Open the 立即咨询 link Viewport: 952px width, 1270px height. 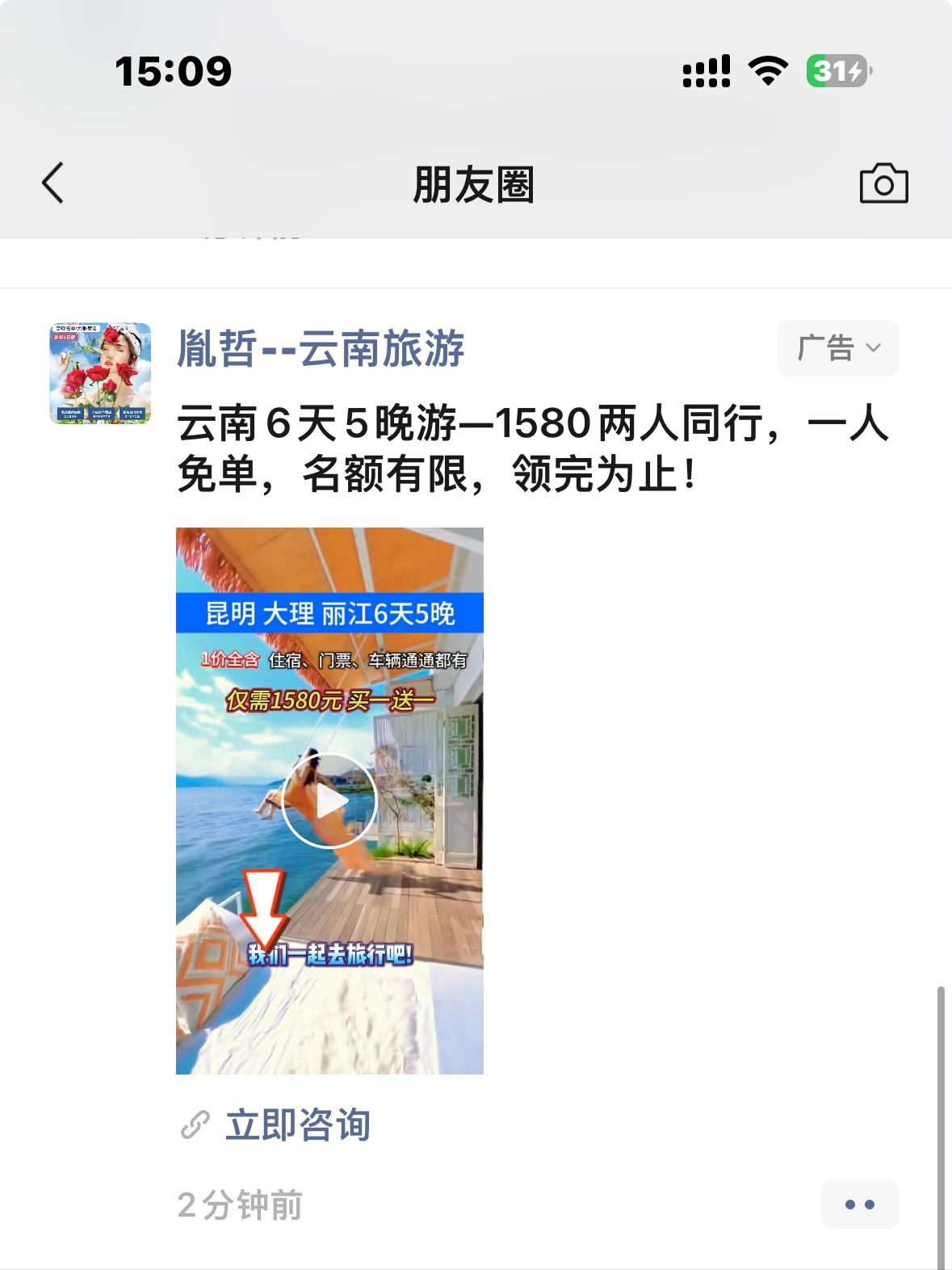(296, 1125)
